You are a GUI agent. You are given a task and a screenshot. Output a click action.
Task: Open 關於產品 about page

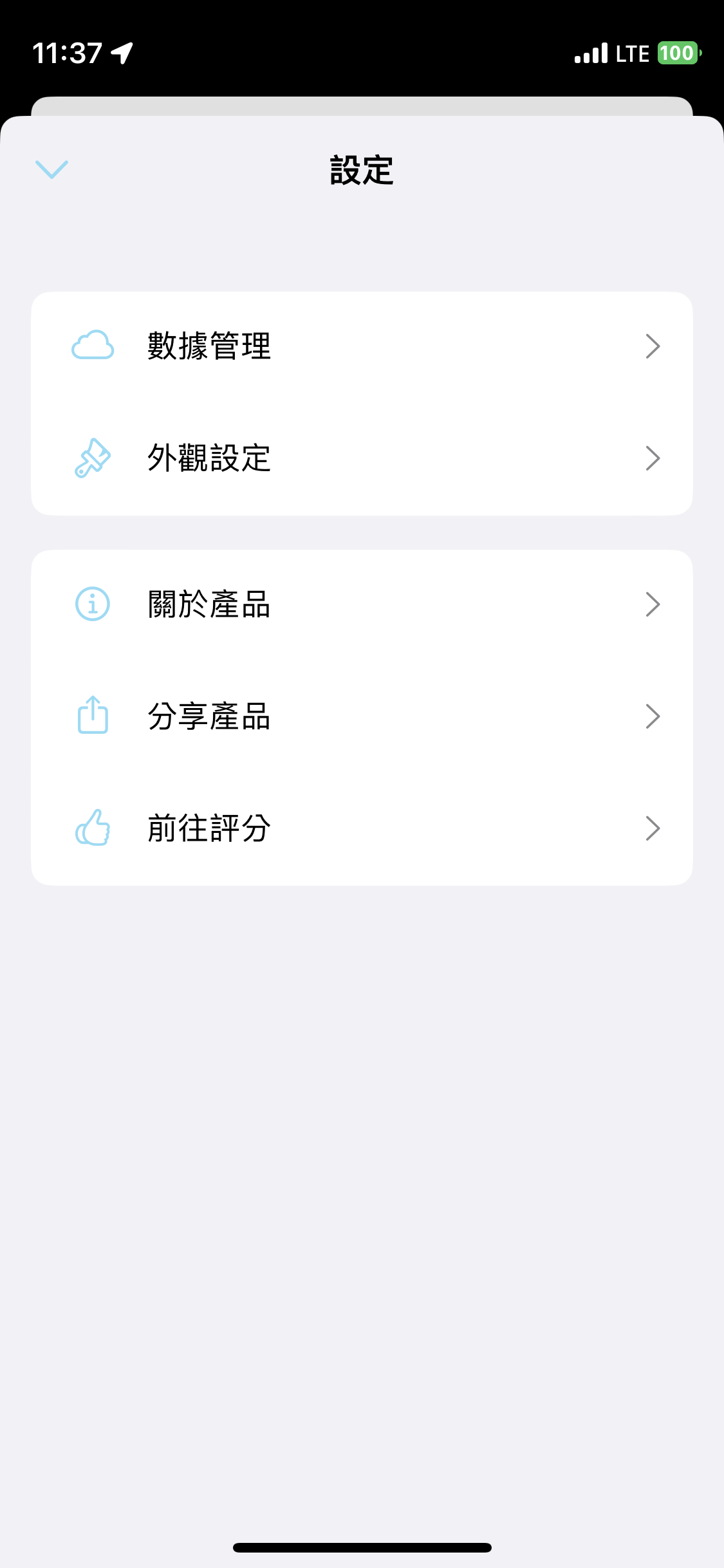pos(362,605)
